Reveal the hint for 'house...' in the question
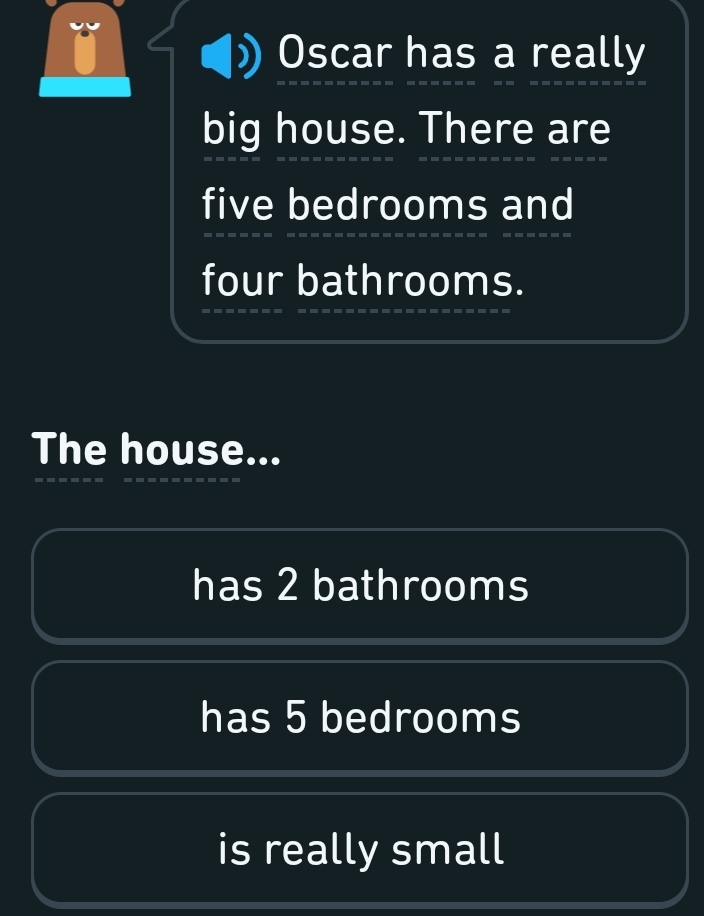This screenshot has width=704, height=916. pyautogui.click(x=201, y=451)
